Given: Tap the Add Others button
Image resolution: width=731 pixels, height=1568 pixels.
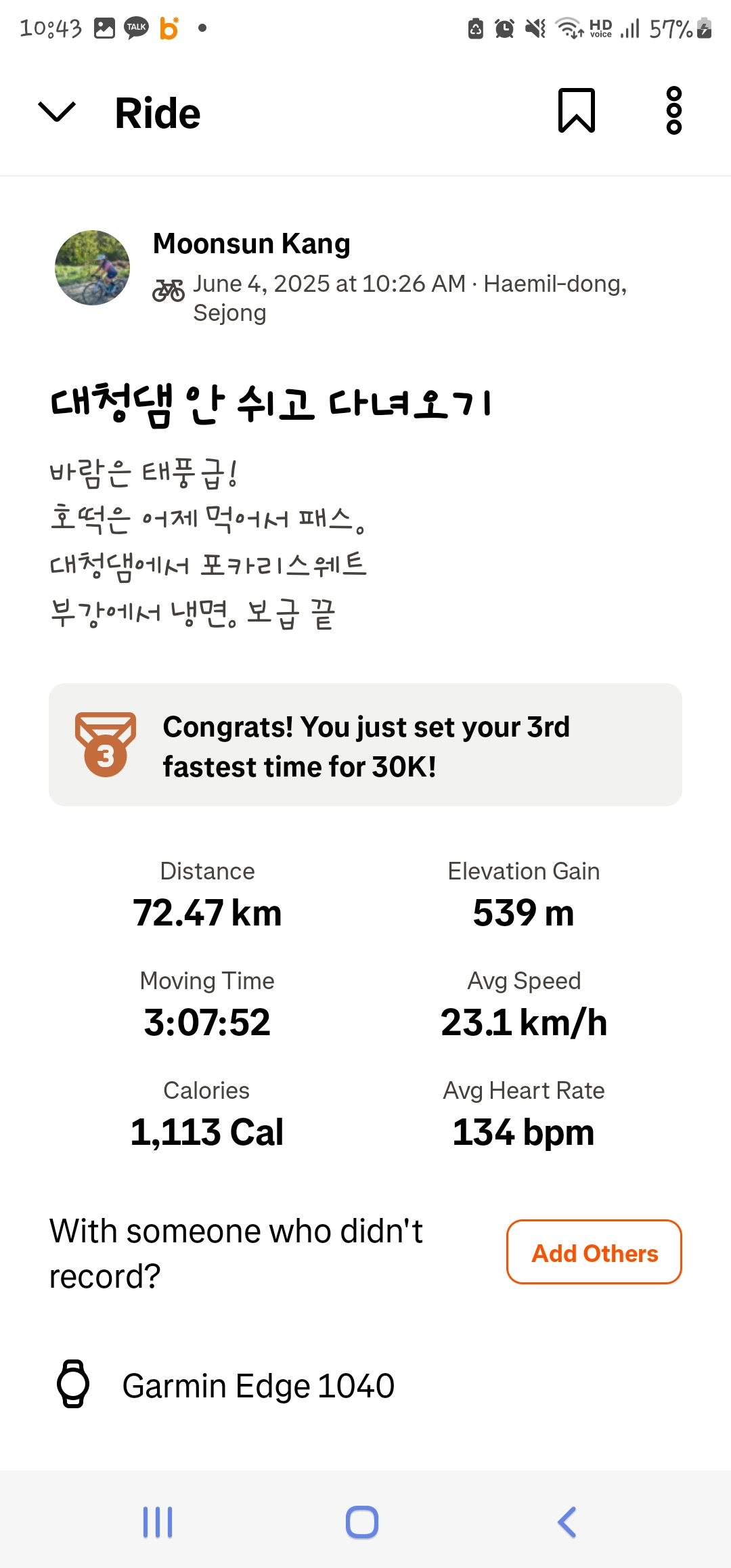Looking at the screenshot, I should click(594, 1252).
